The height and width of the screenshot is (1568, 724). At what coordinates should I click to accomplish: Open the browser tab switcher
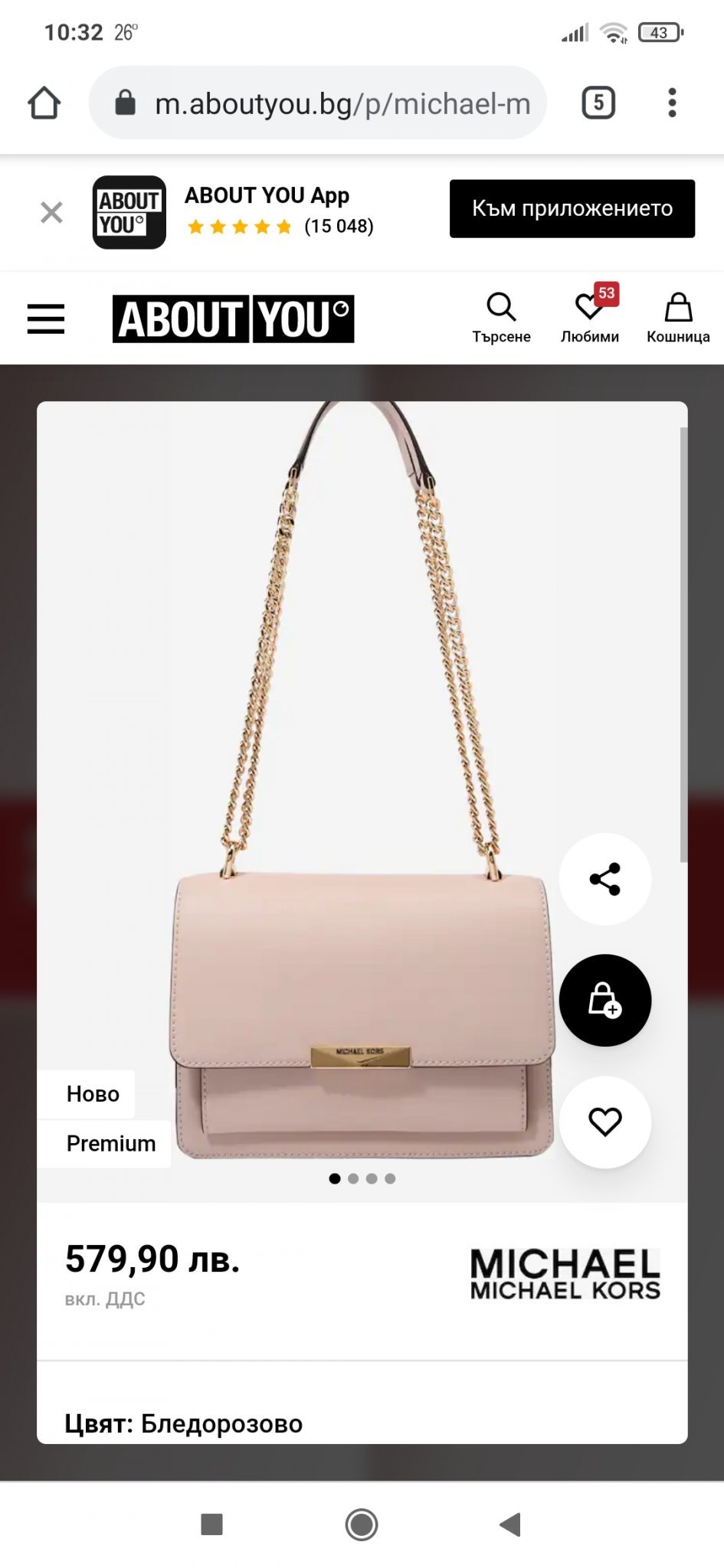(598, 103)
